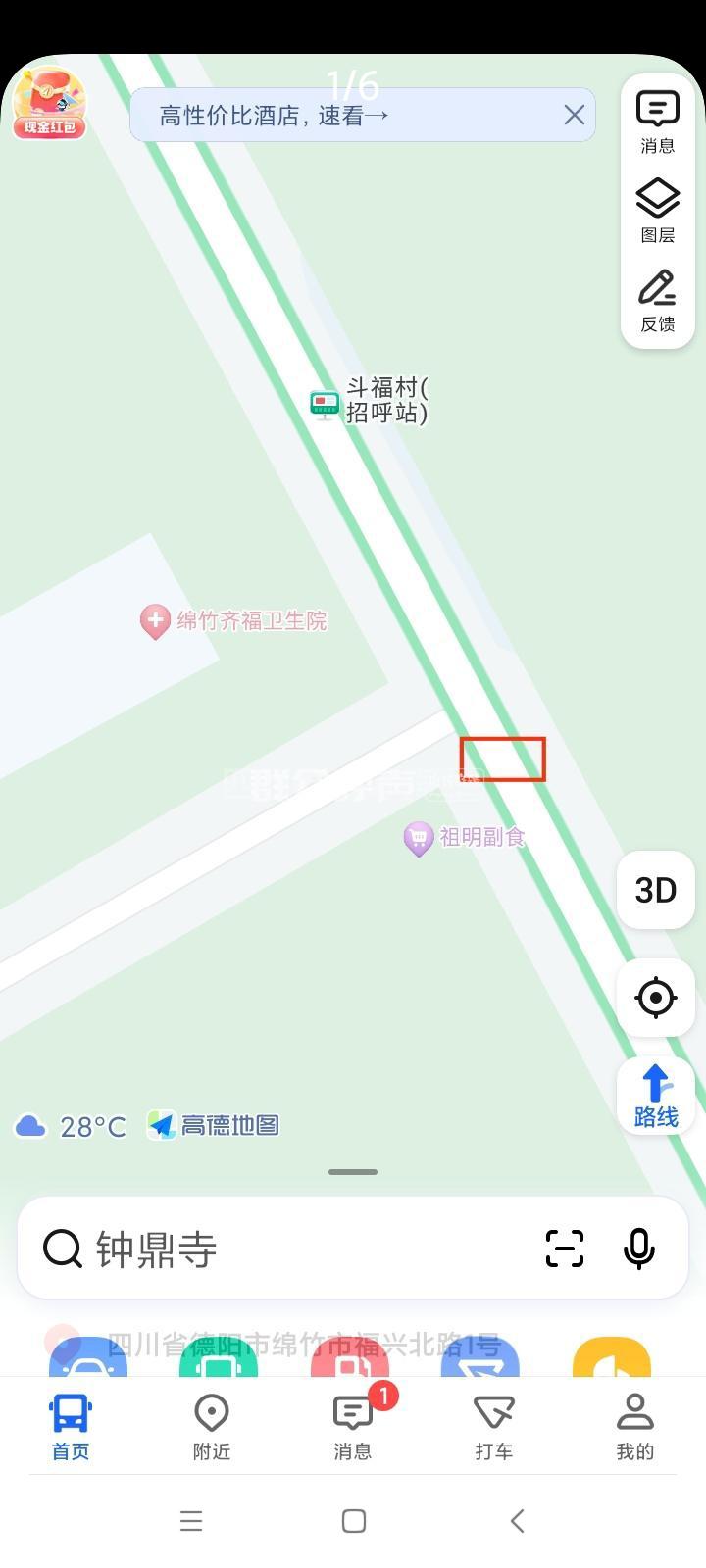The width and height of the screenshot is (706, 1568).
Task: Switch to the 我的 tab
Action: click(634, 1427)
